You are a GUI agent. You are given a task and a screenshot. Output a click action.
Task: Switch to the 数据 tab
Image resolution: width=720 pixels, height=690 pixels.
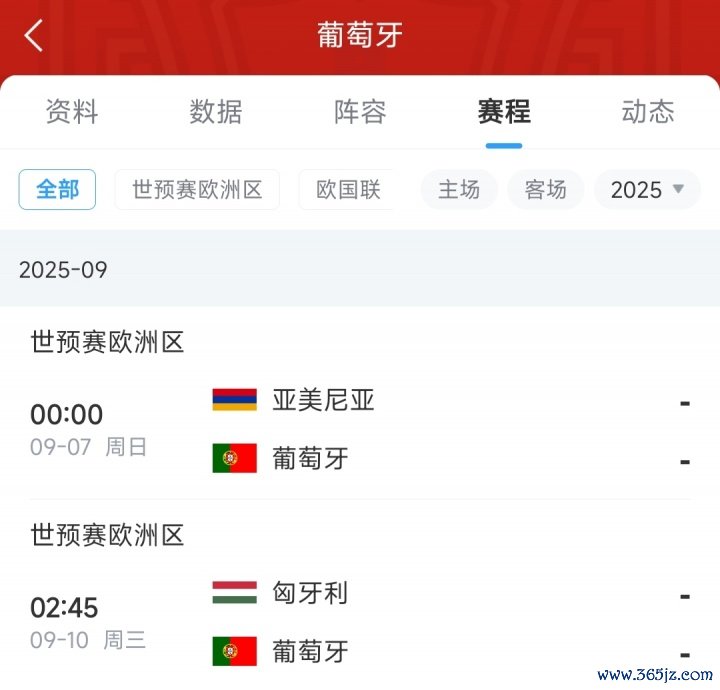click(216, 111)
